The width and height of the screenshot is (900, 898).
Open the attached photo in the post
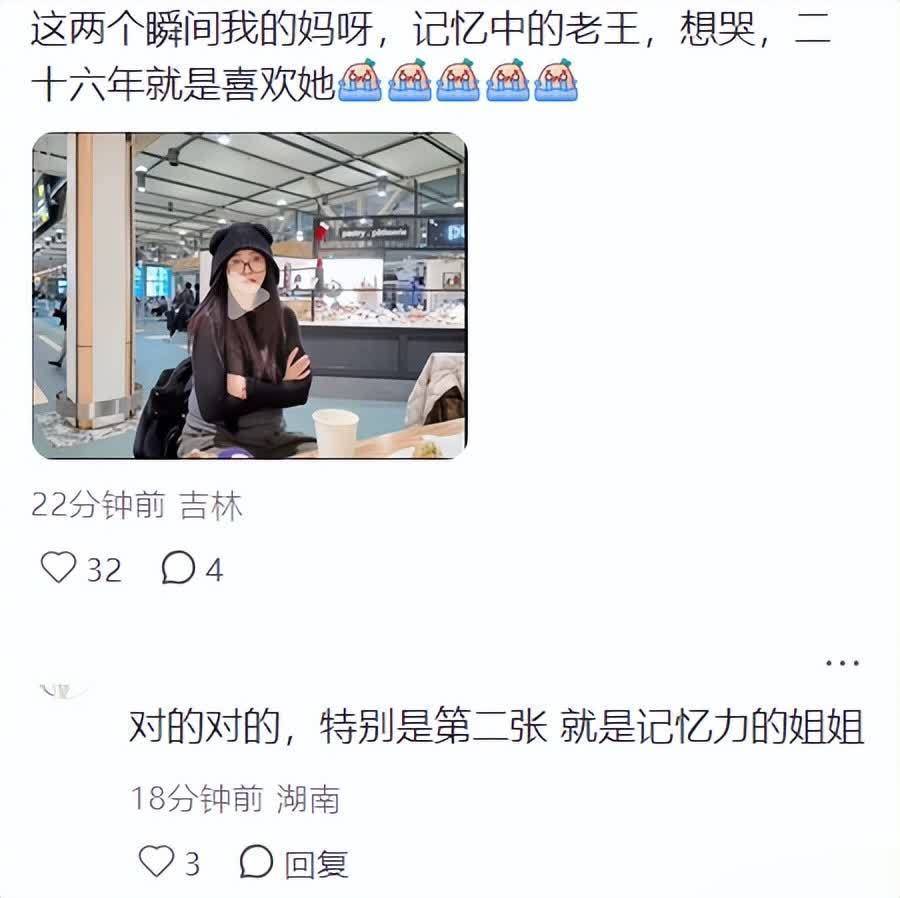[249, 296]
